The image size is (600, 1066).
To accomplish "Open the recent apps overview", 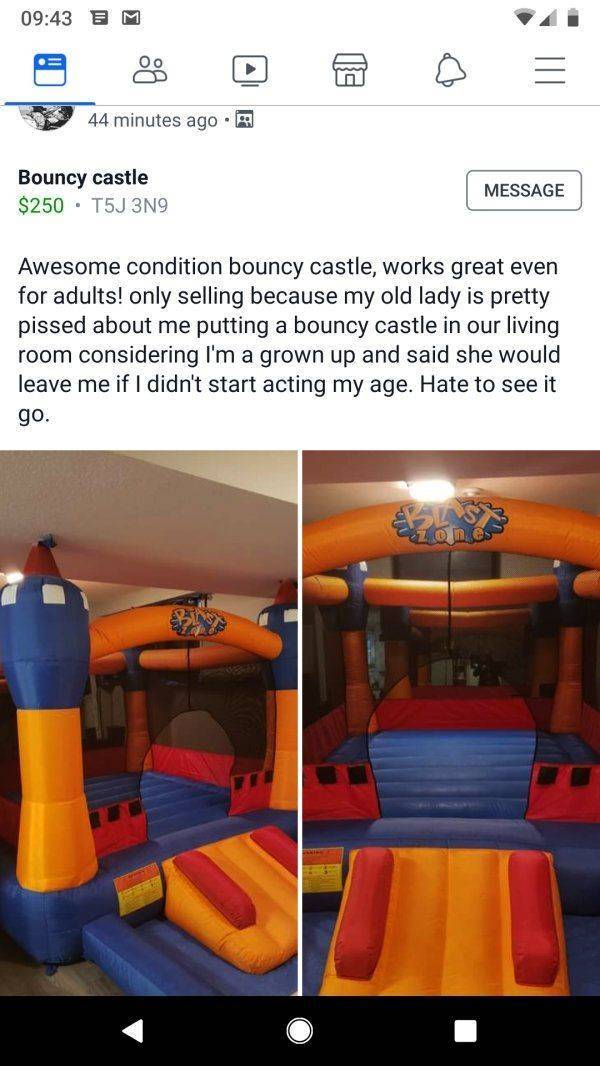I will (x=465, y=1030).
